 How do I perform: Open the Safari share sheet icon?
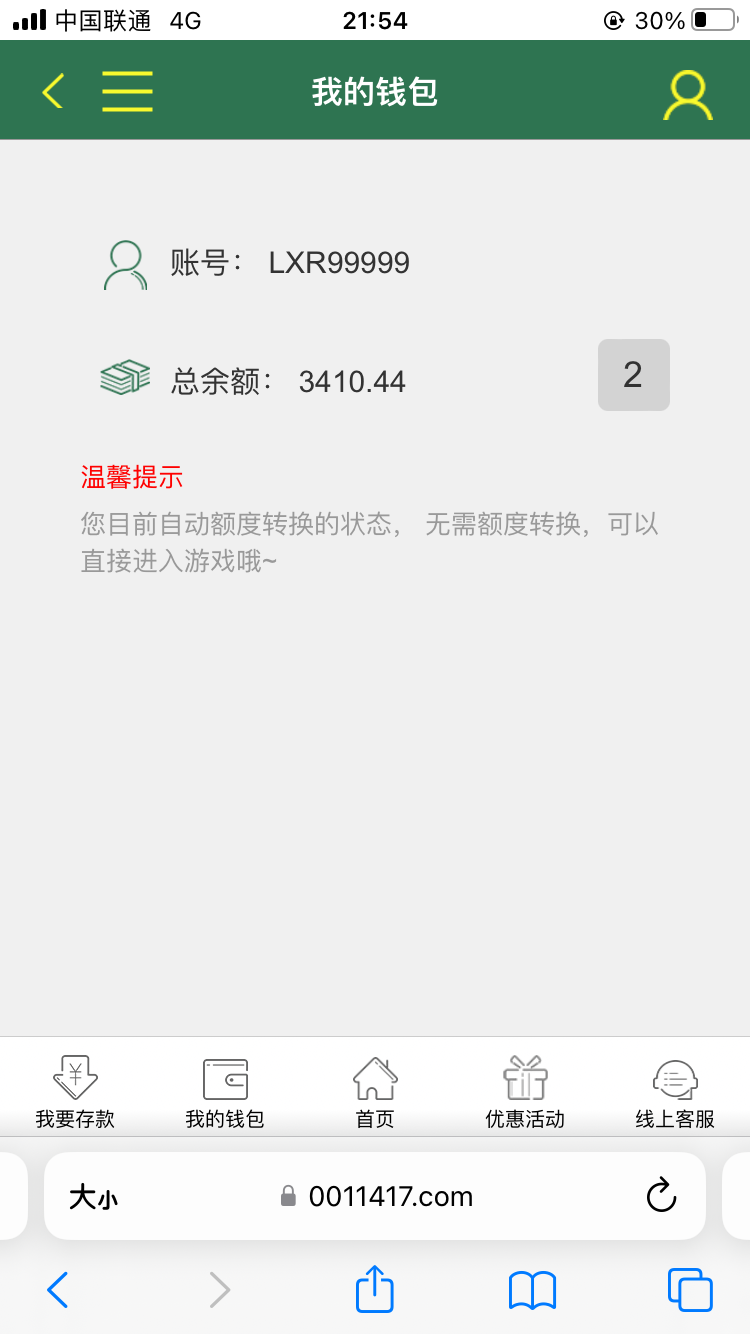[373, 1290]
